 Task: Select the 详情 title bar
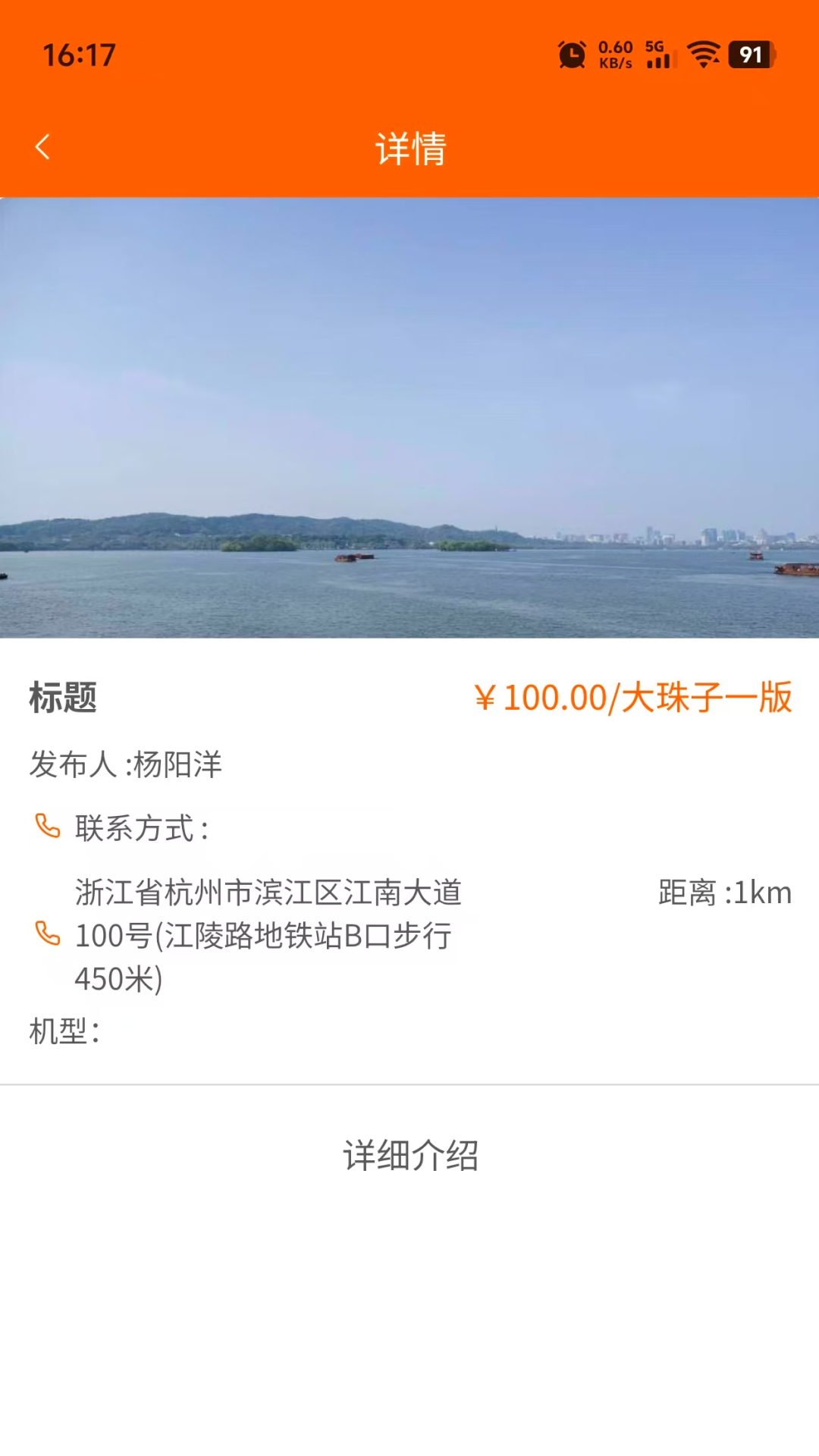[409, 149]
